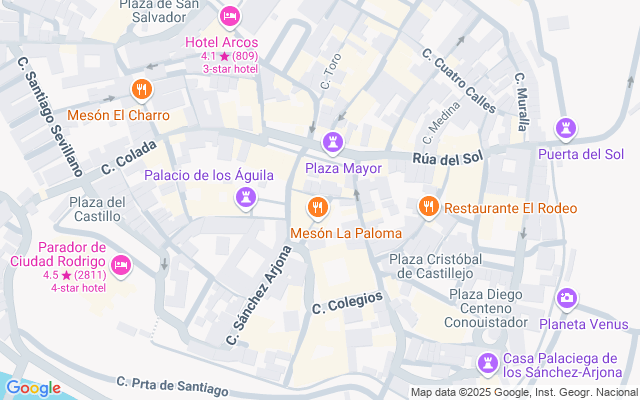Select the Mesón El Charro restaurant marker
The height and width of the screenshot is (400, 640).
(x=142, y=89)
